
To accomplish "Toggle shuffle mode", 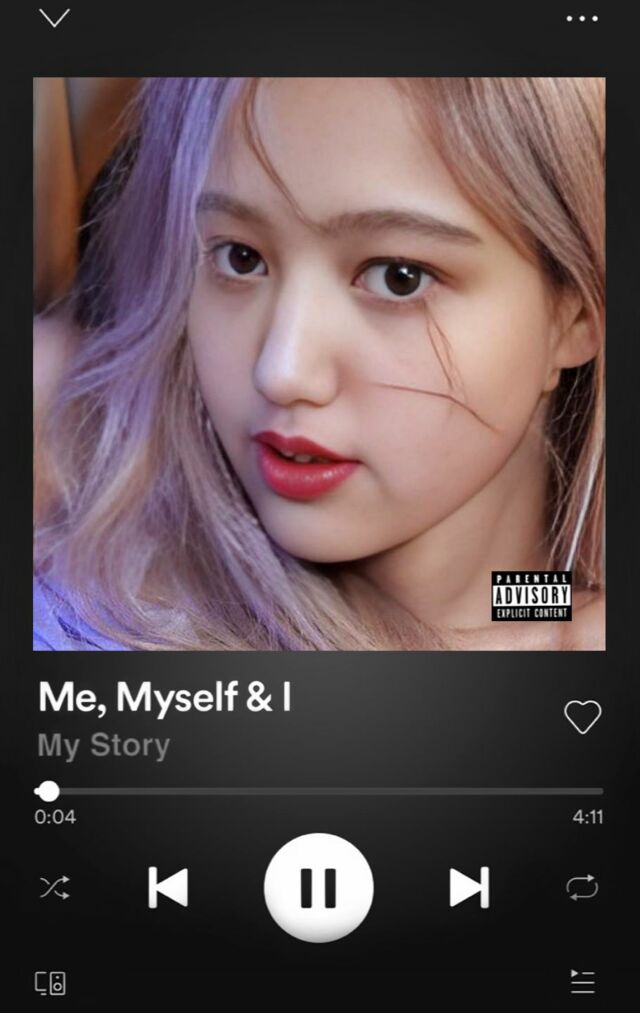I will click(54, 887).
